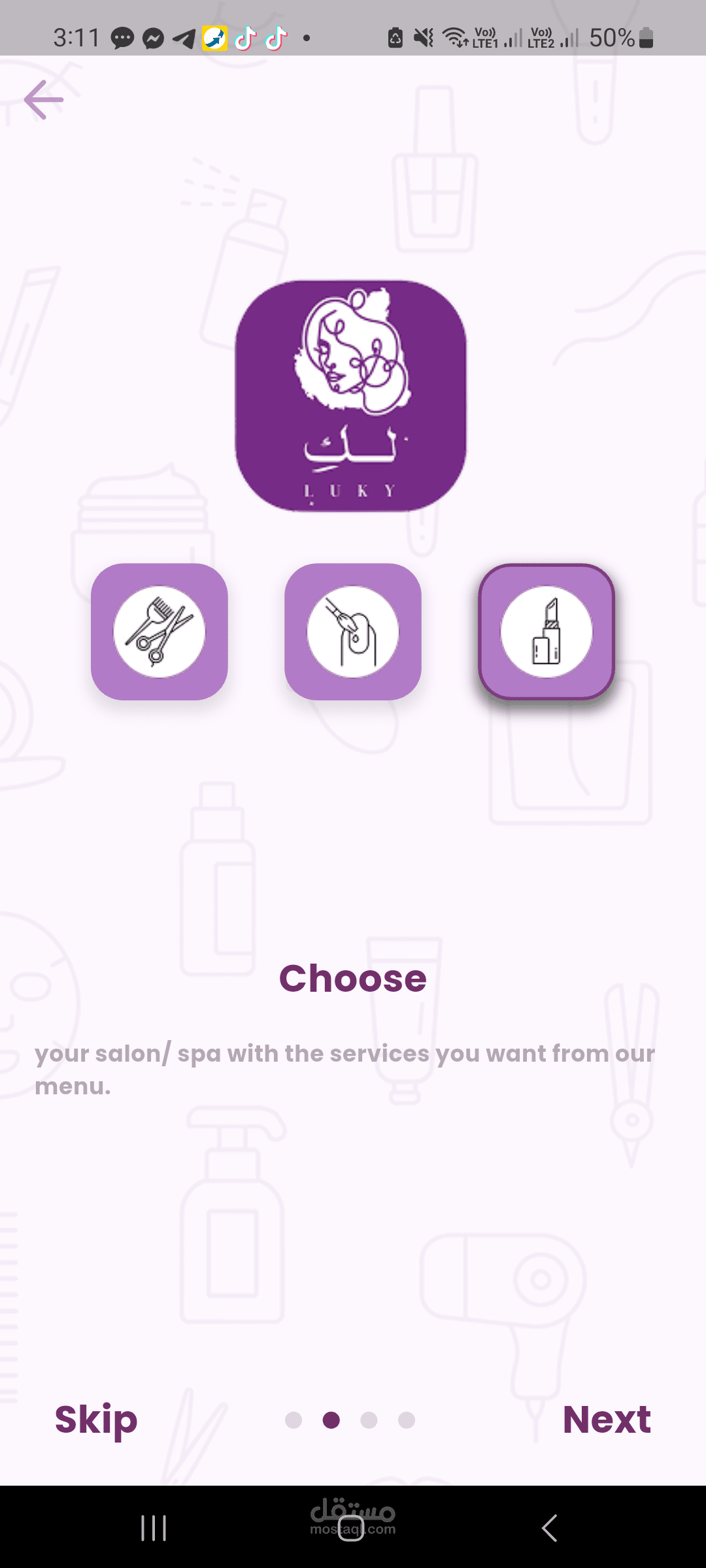Go back using the top-left arrow
Screen dimensions: 706x1568
(x=44, y=100)
